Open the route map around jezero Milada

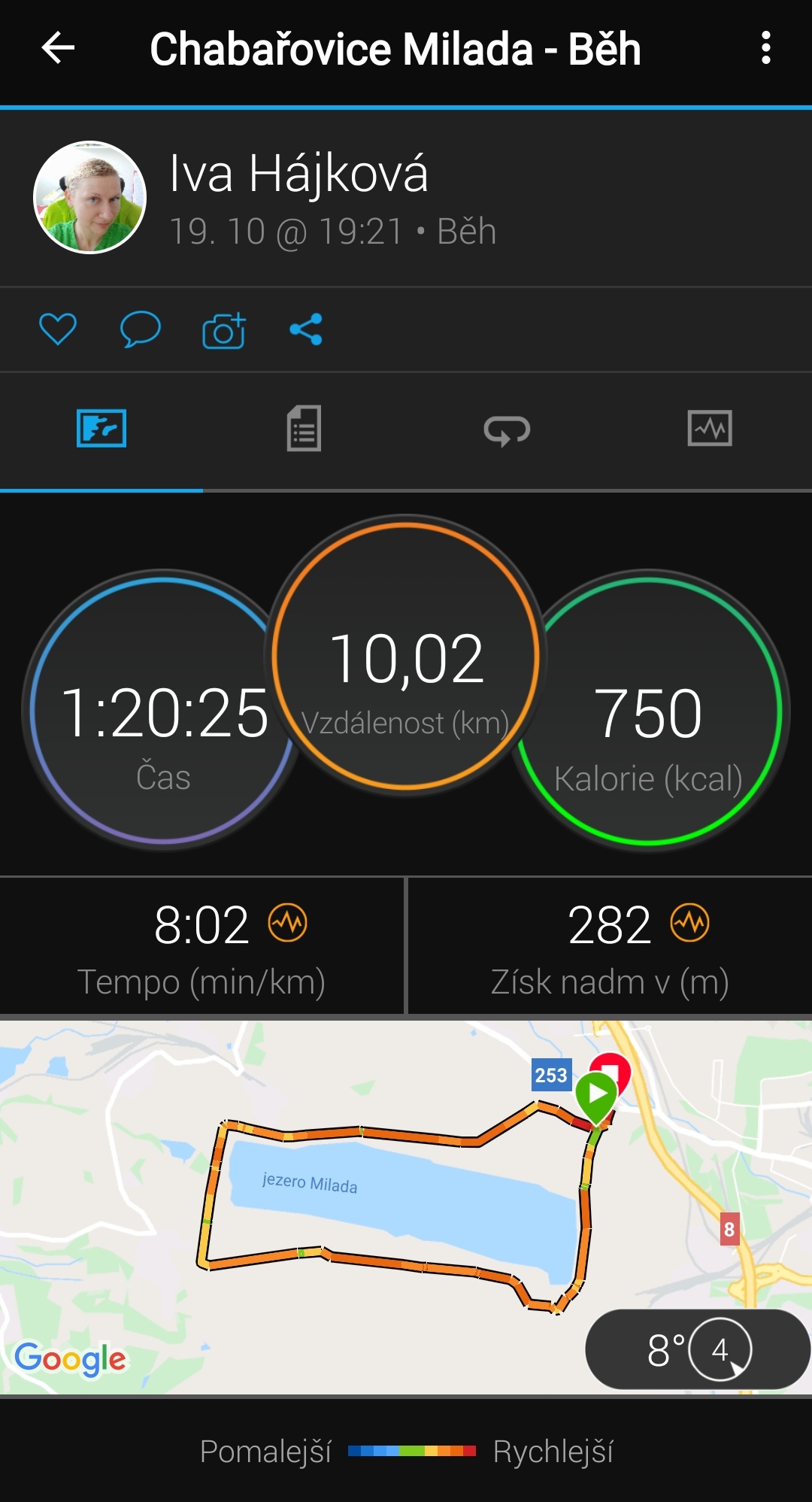[x=406, y=1206]
